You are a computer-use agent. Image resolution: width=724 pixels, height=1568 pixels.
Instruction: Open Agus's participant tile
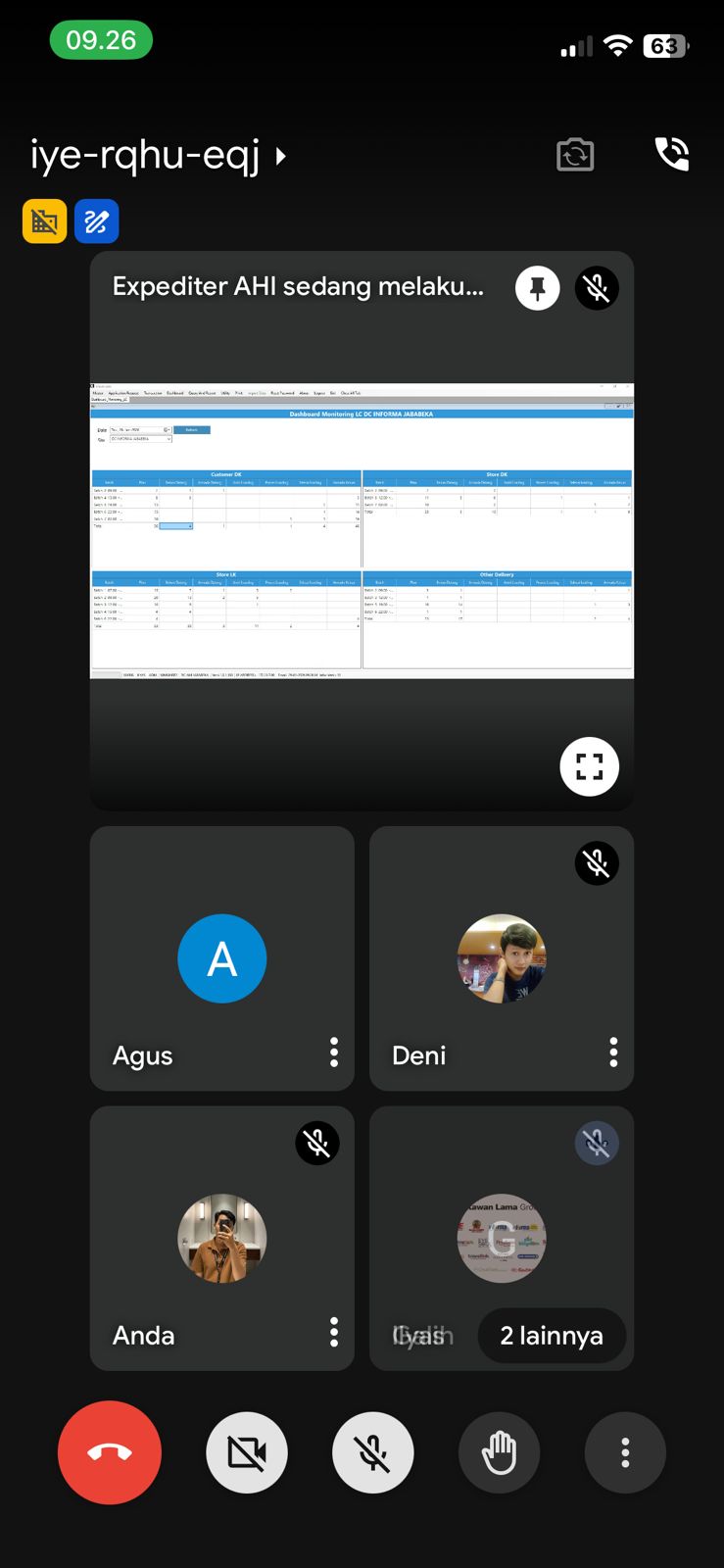point(221,957)
